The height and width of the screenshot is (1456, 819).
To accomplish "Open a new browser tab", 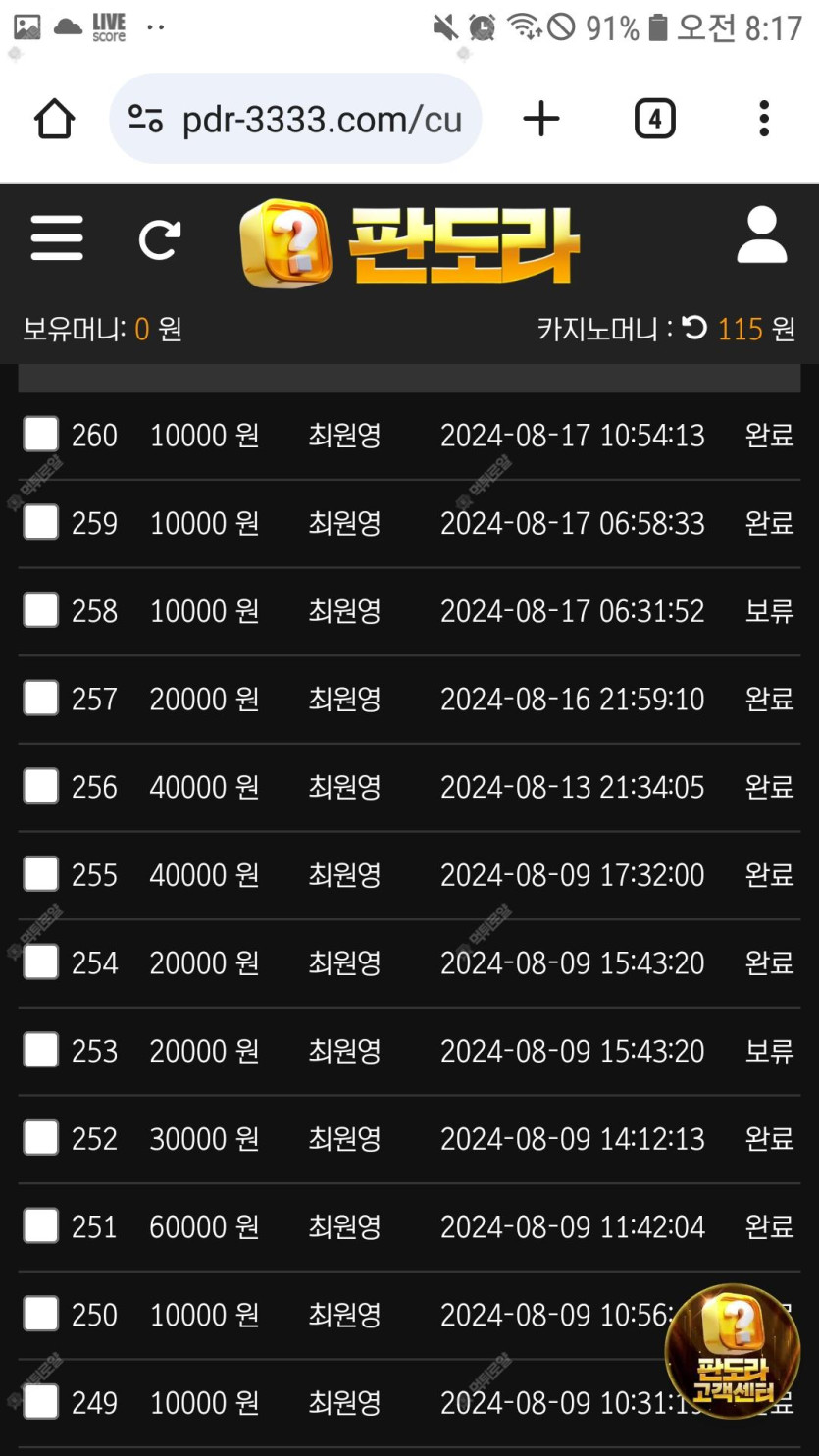I will pos(540,120).
